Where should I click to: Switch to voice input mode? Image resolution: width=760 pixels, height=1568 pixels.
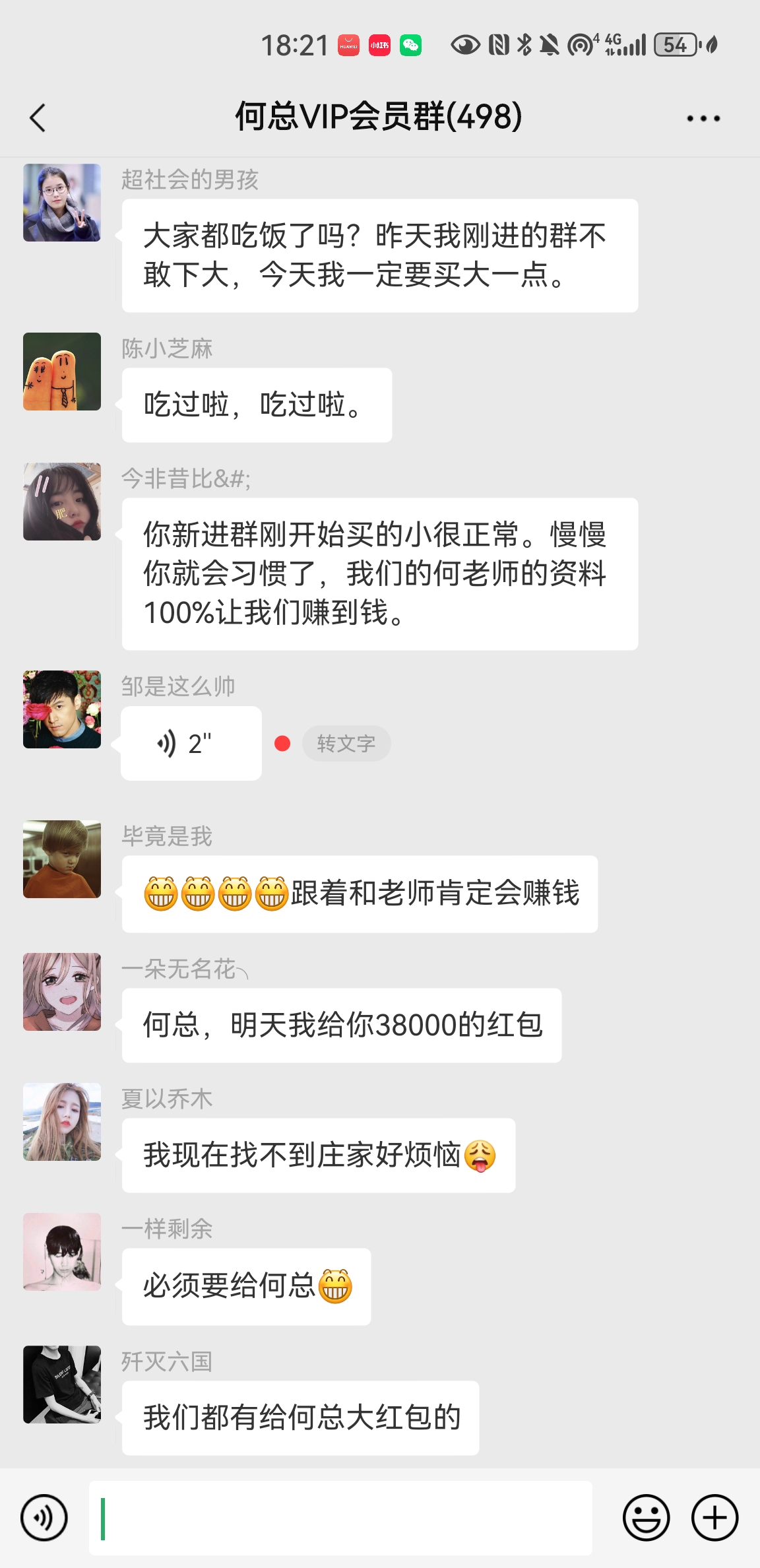[44, 1518]
